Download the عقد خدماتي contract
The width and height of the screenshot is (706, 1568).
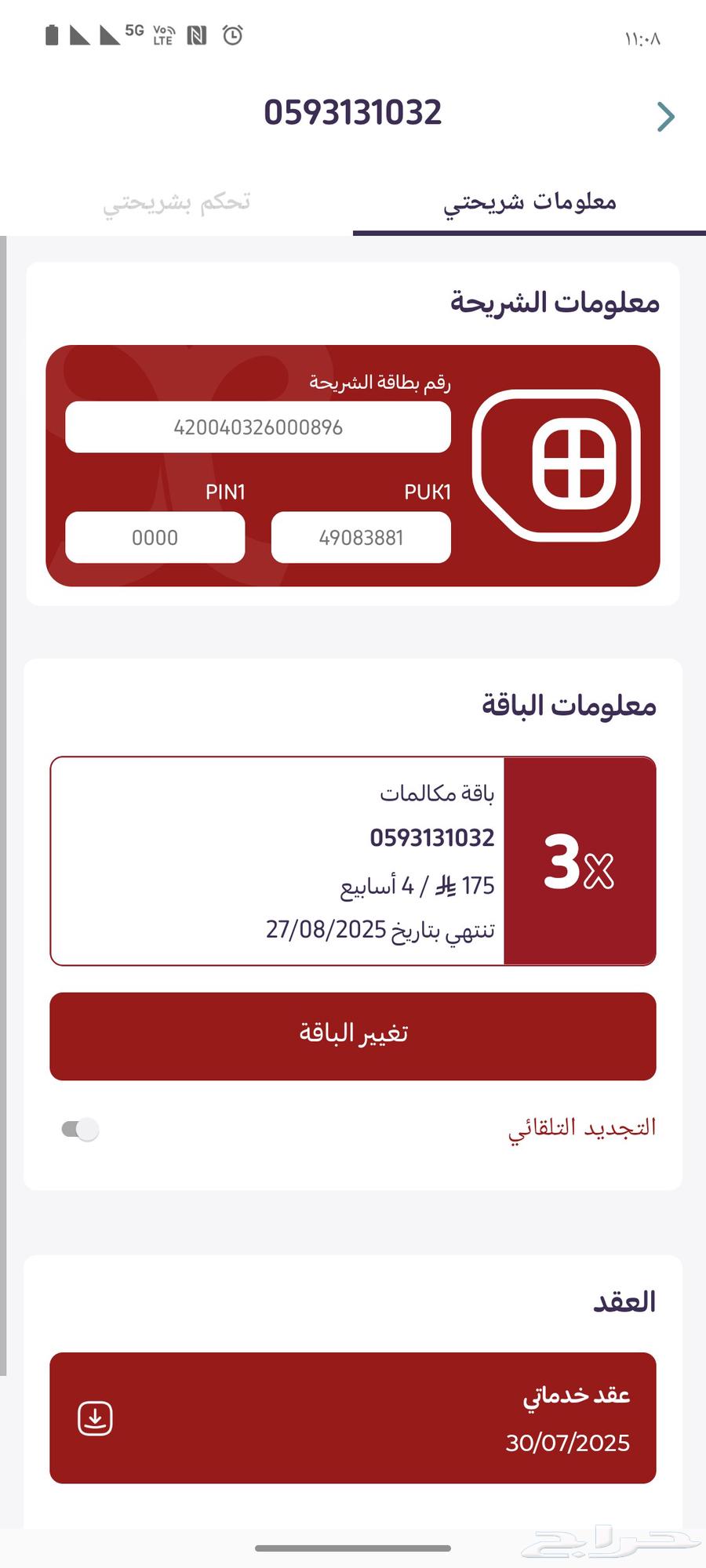point(96,1418)
